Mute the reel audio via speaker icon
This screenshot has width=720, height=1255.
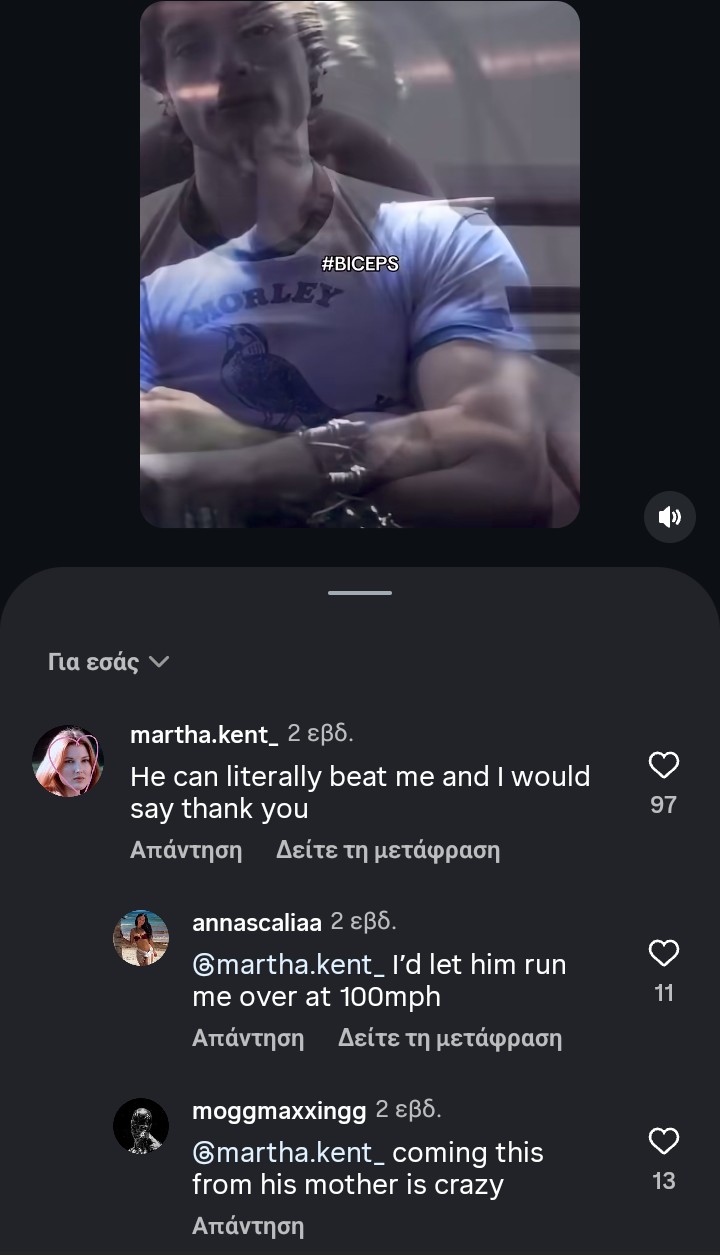[x=669, y=517]
